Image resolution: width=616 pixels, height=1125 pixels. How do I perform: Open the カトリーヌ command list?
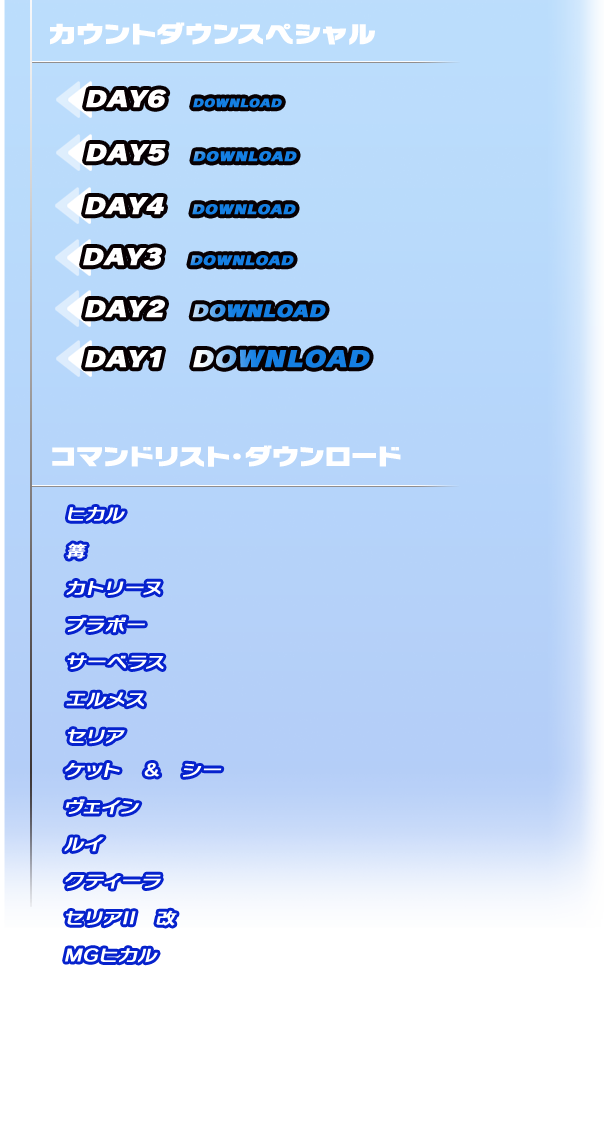[113, 588]
